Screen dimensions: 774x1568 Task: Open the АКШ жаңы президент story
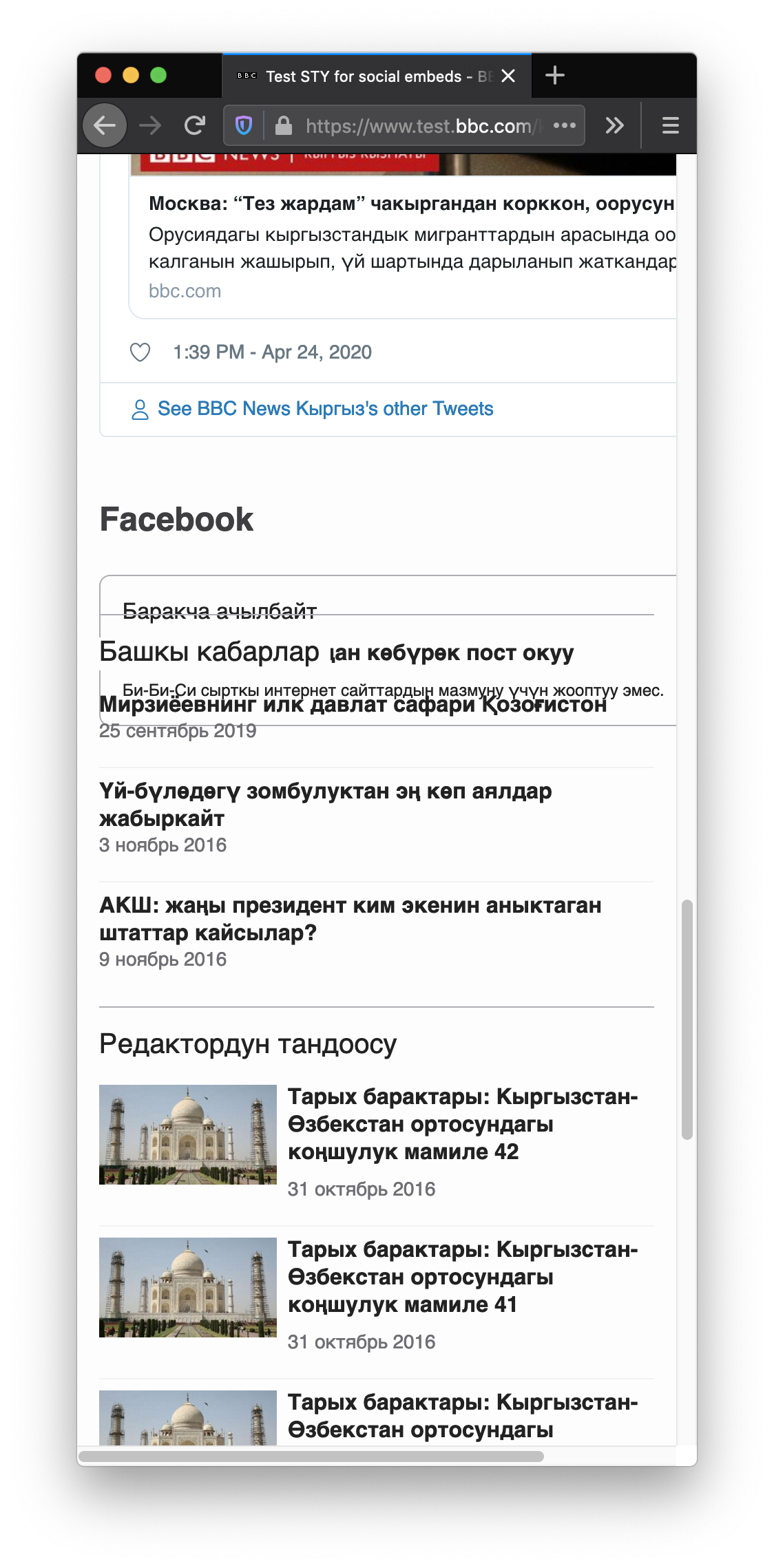click(x=350, y=919)
